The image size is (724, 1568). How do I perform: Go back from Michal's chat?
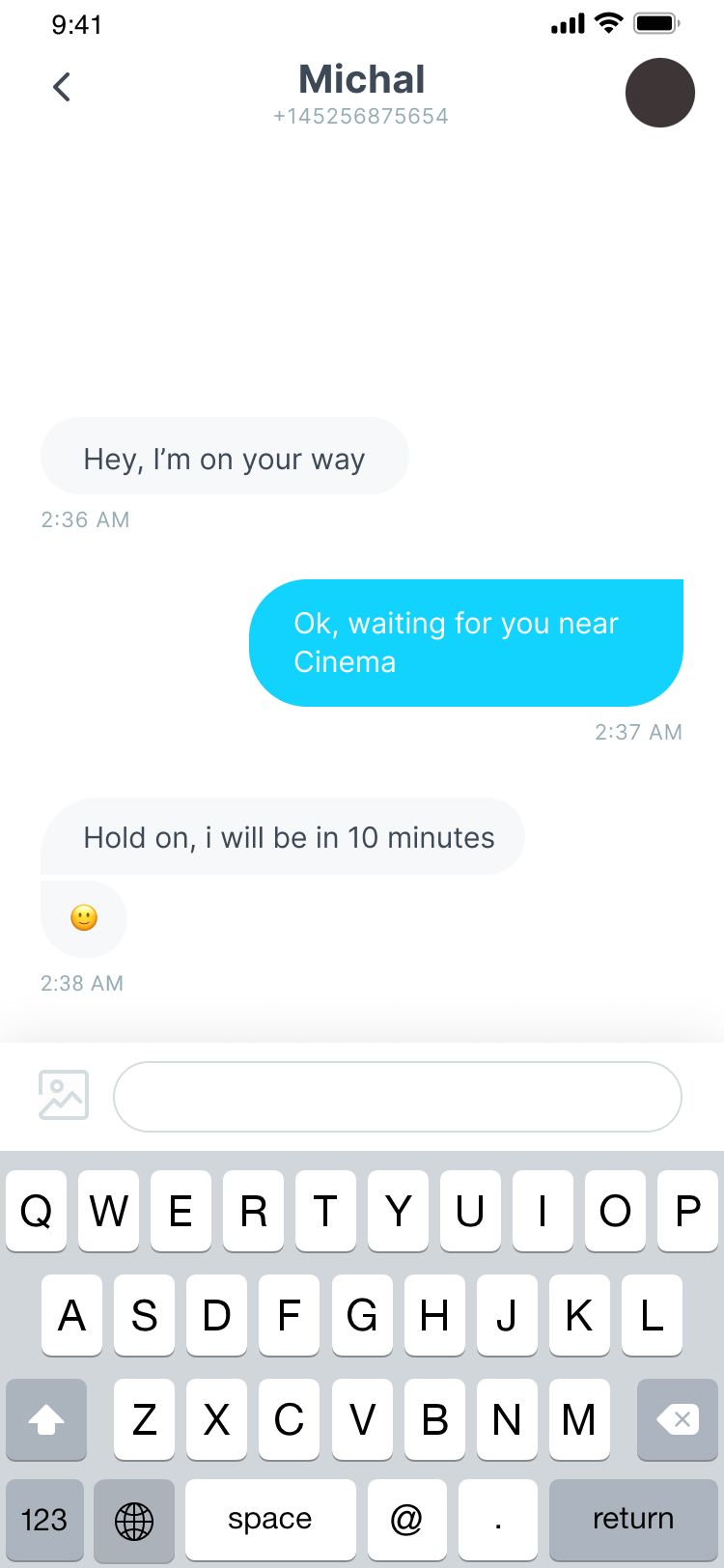tap(62, 87)
